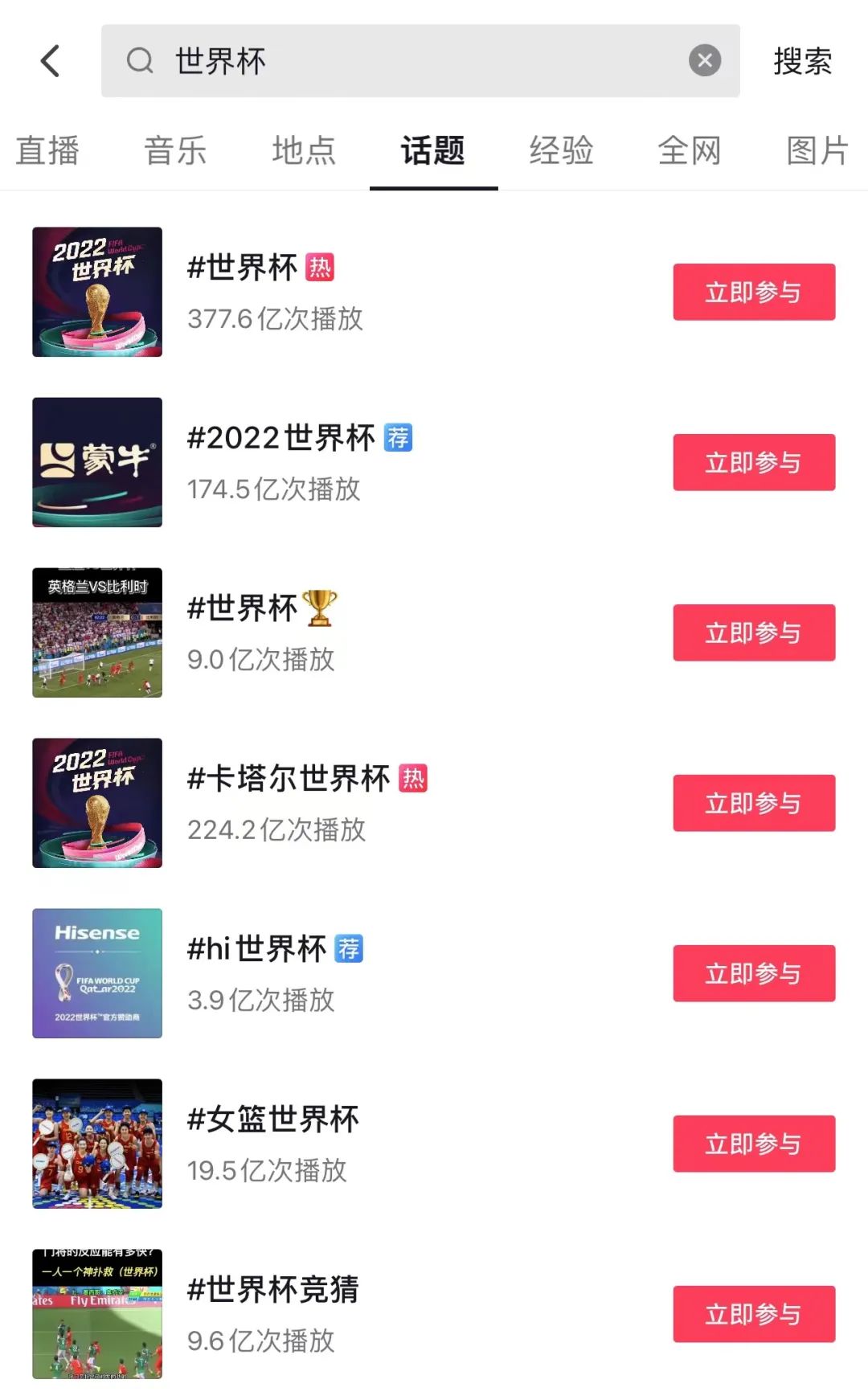Join the #2022世界杯 topic via 立即参与
The height and width of the screenshot is (1400, 868).
click(x=754, y=462)
